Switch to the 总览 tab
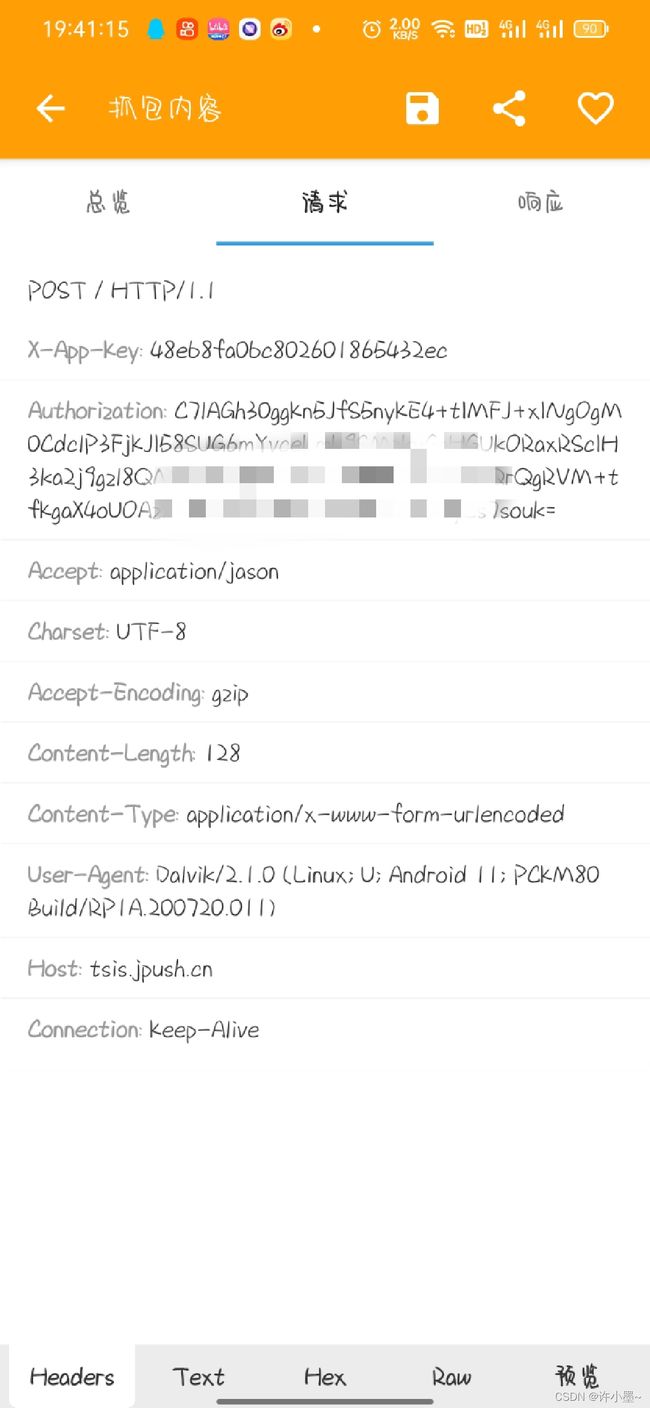Screen dimensions: 650x1408 point(108,202)
